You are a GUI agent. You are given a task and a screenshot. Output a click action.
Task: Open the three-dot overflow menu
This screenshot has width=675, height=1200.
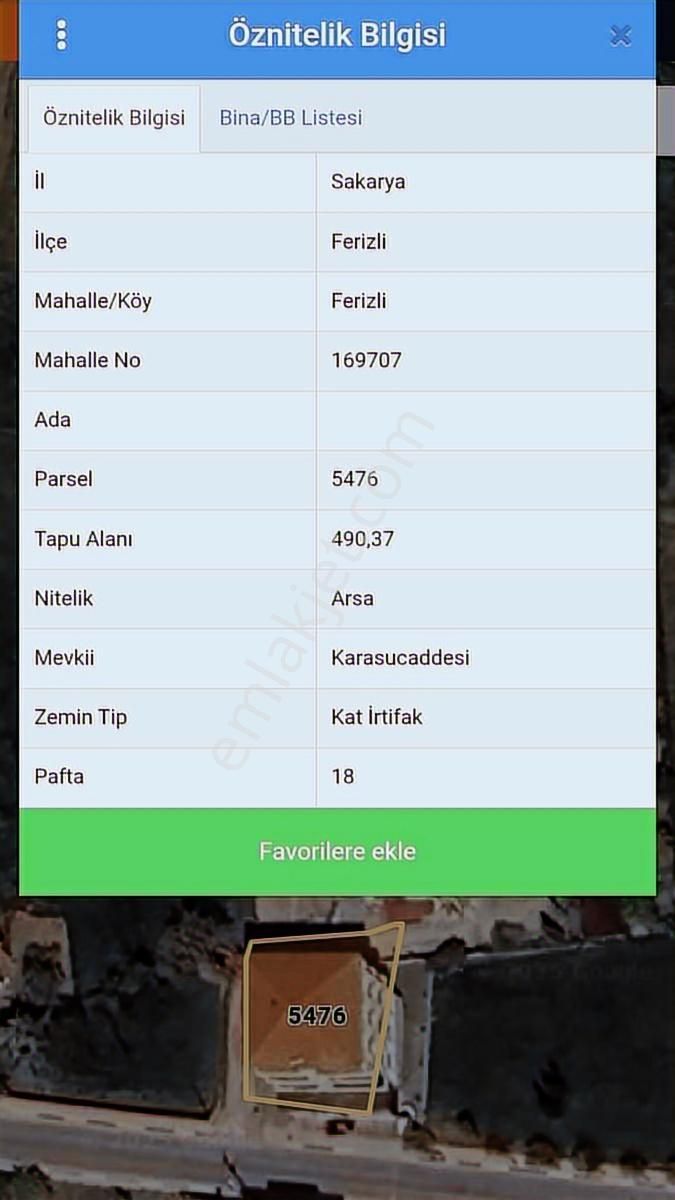point(62,36)
